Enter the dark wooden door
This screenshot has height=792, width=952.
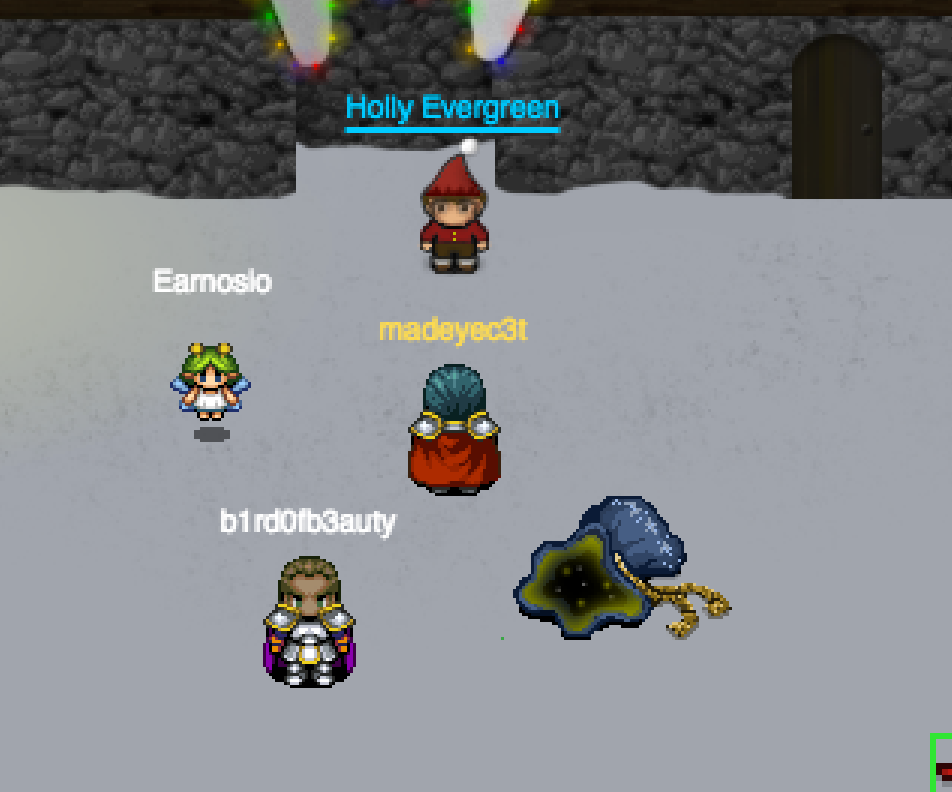click(x=836, y=120)
